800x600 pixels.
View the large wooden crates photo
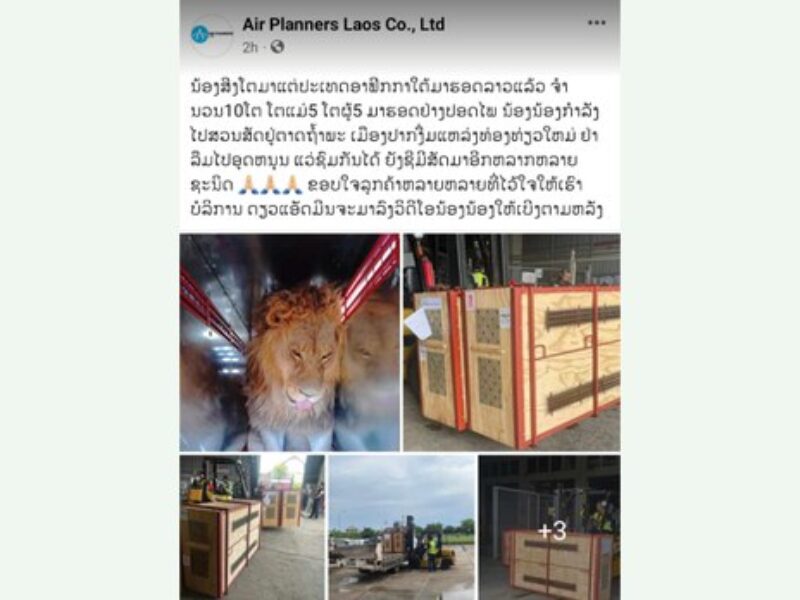(x=511, y=343)
